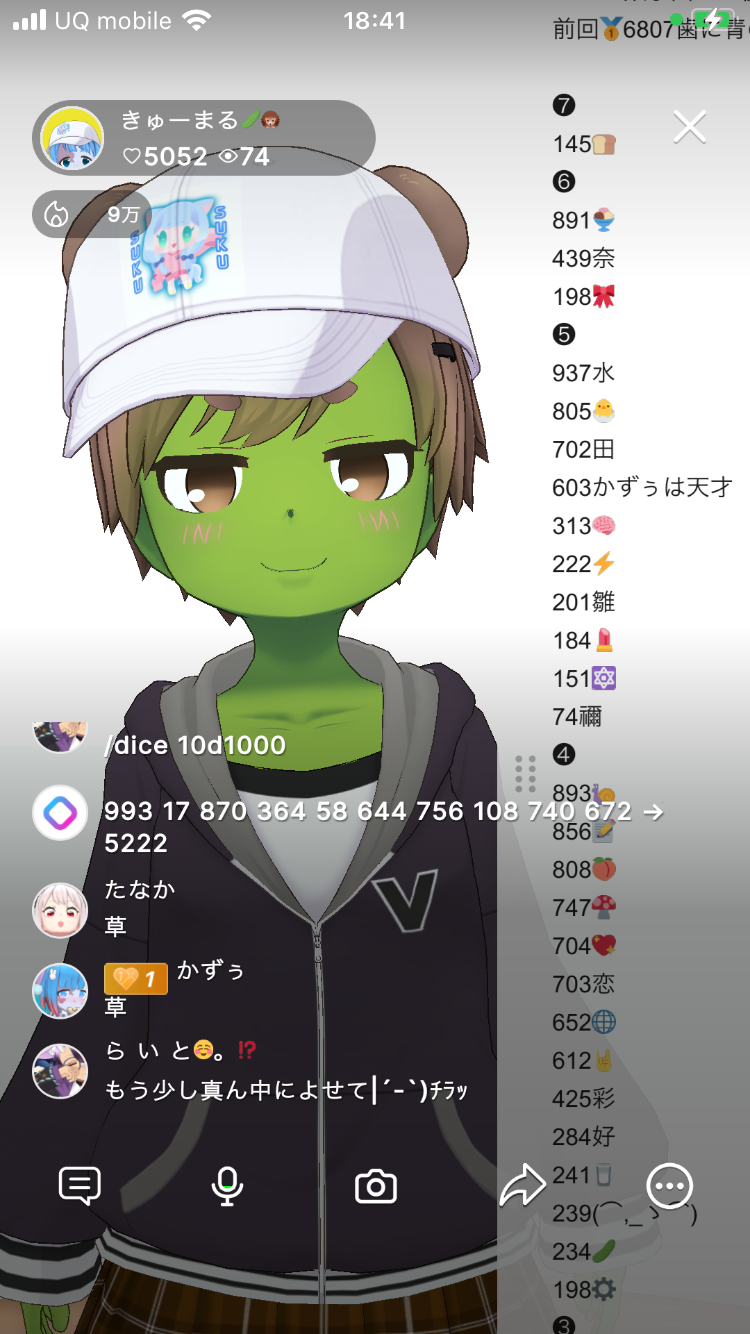Open the 9万 flame ranking badge

pos(92,214)
